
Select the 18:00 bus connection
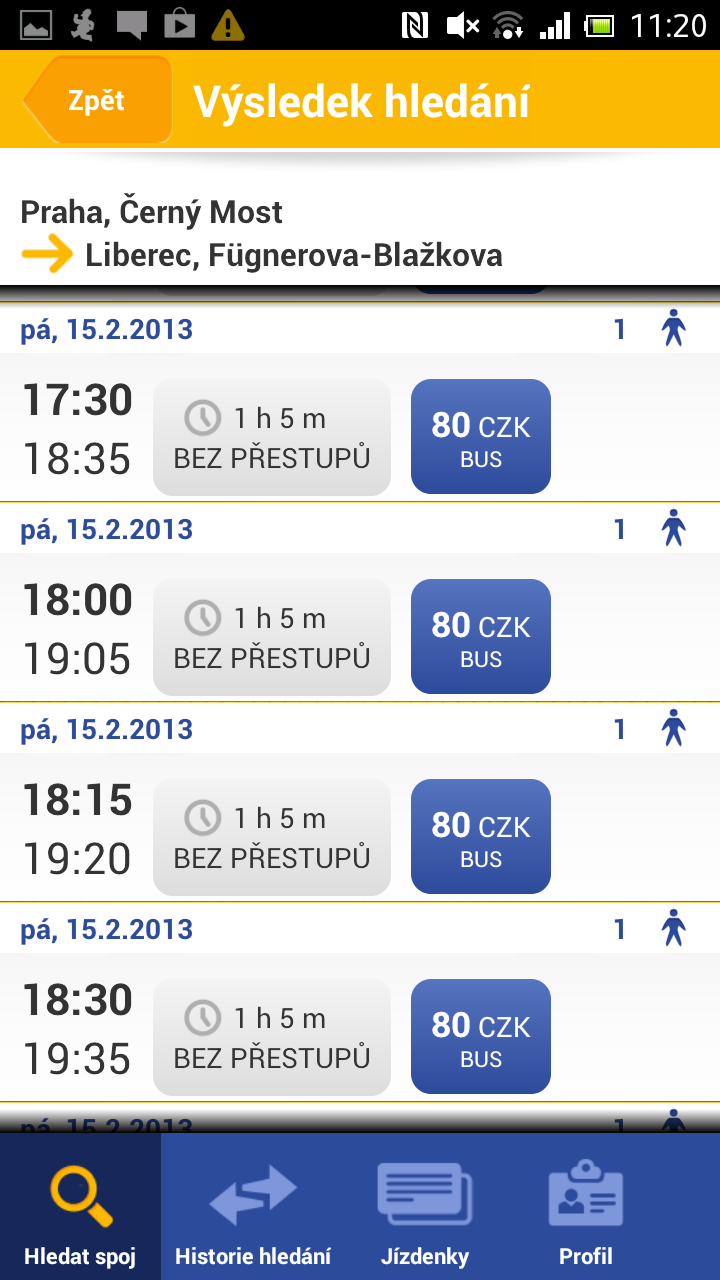(77, 629)
